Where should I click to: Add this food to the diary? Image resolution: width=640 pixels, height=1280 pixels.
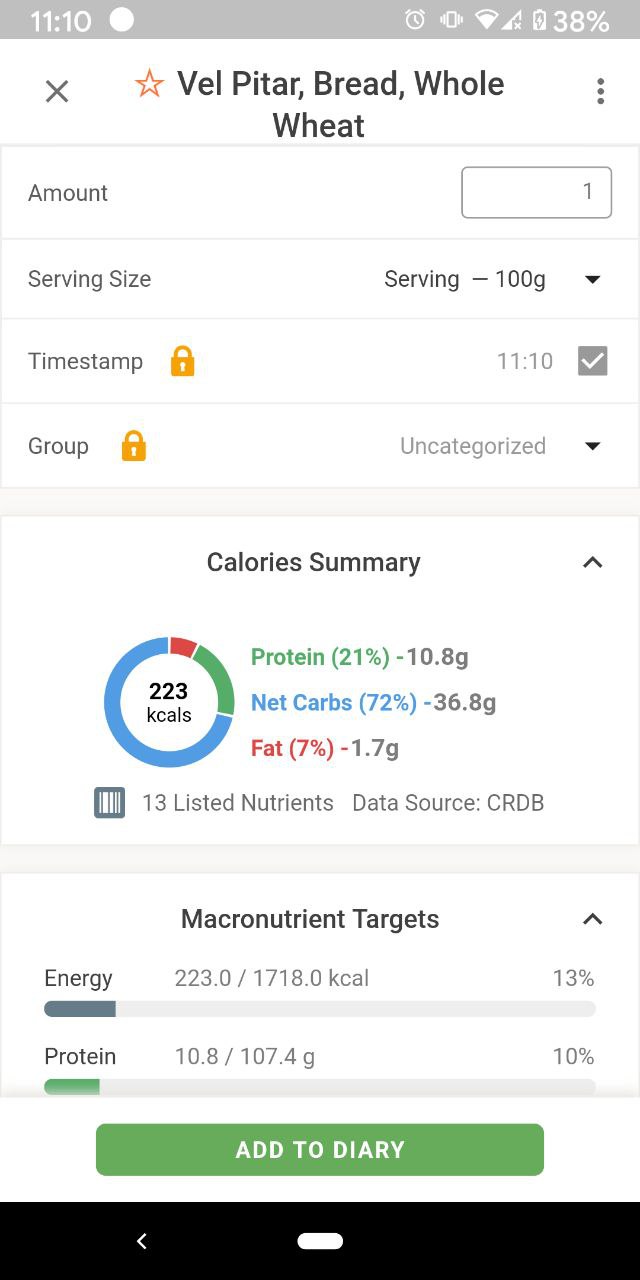320,1150
